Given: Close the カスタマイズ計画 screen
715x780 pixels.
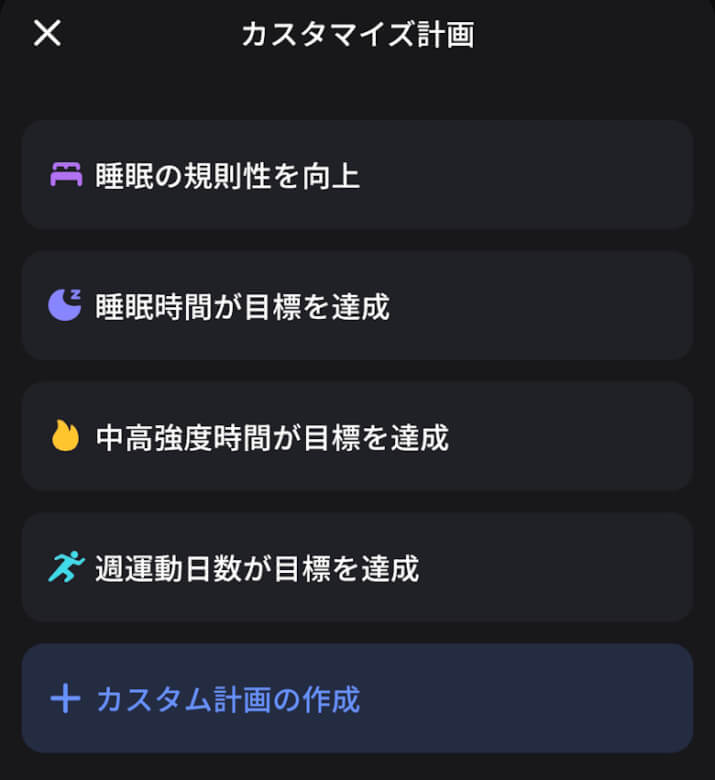Looking at the screenshot, I should [x=47, y=34].
